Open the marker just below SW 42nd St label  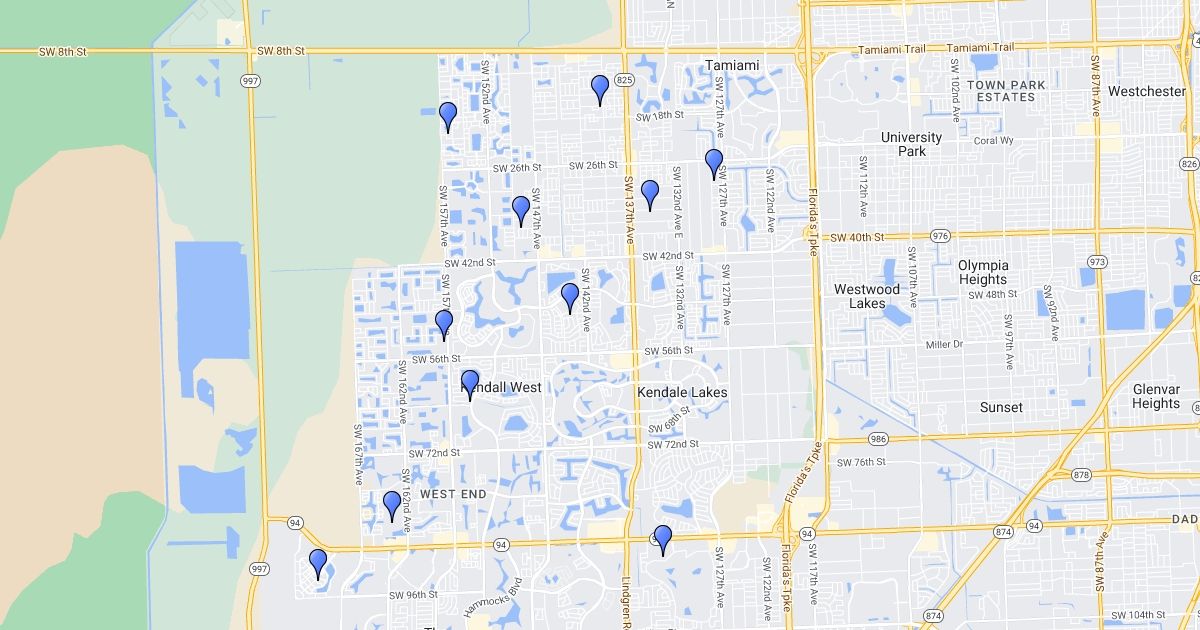pos(444,324)
